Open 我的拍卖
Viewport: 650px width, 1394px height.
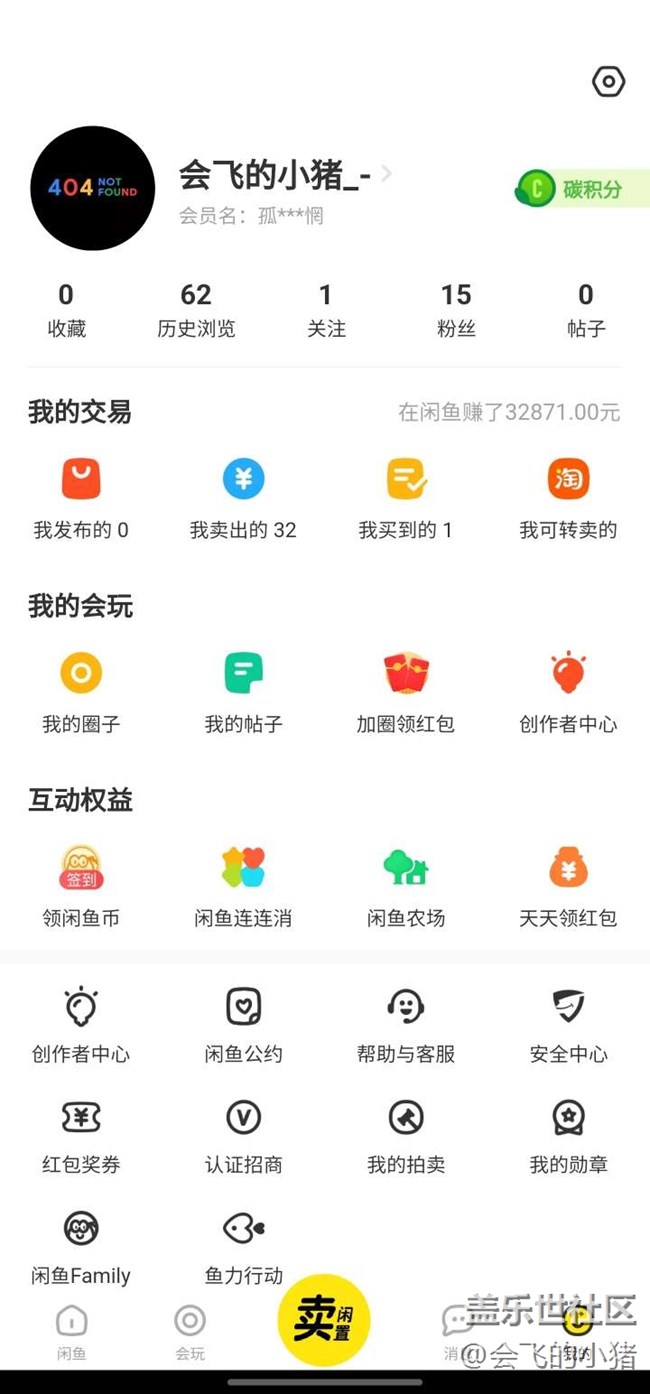pos(406,1137)
